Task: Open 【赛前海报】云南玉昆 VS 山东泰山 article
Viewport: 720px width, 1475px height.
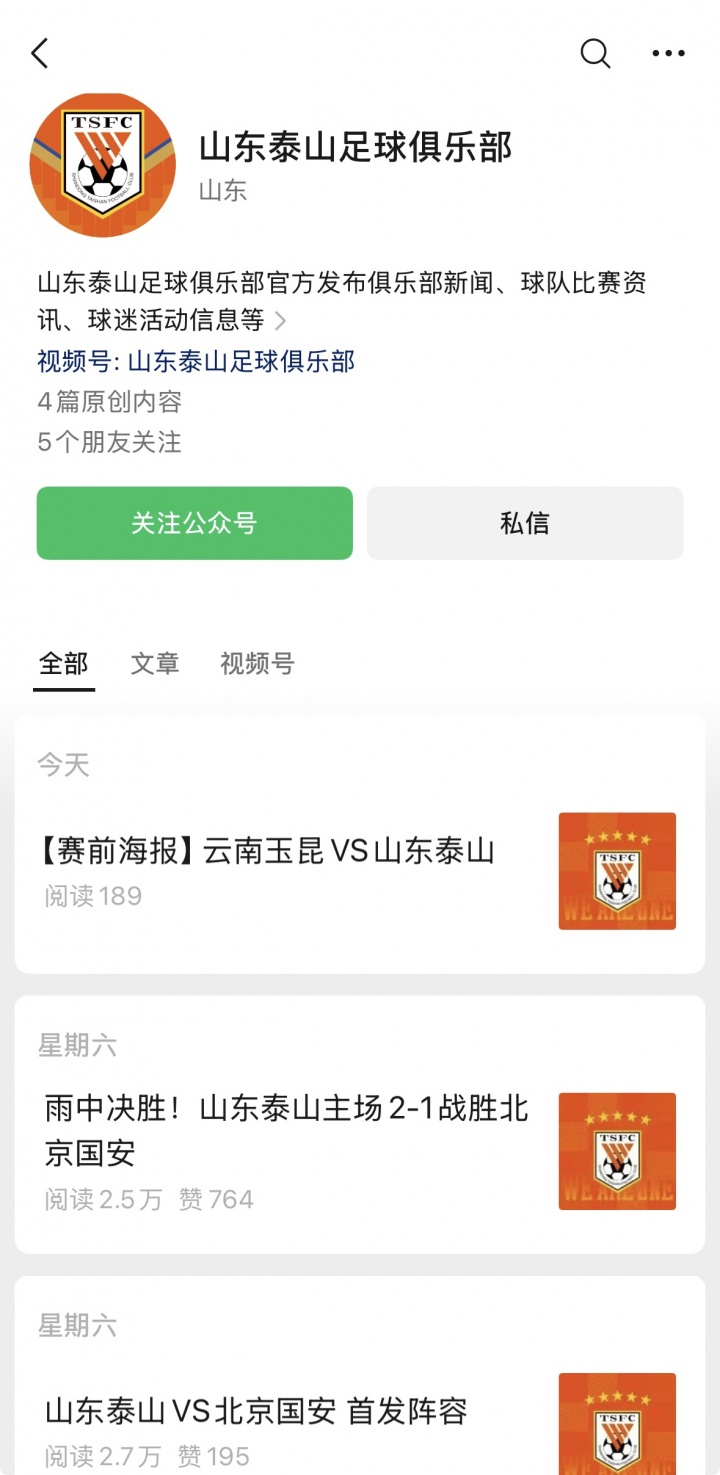Action: point(270,852)
